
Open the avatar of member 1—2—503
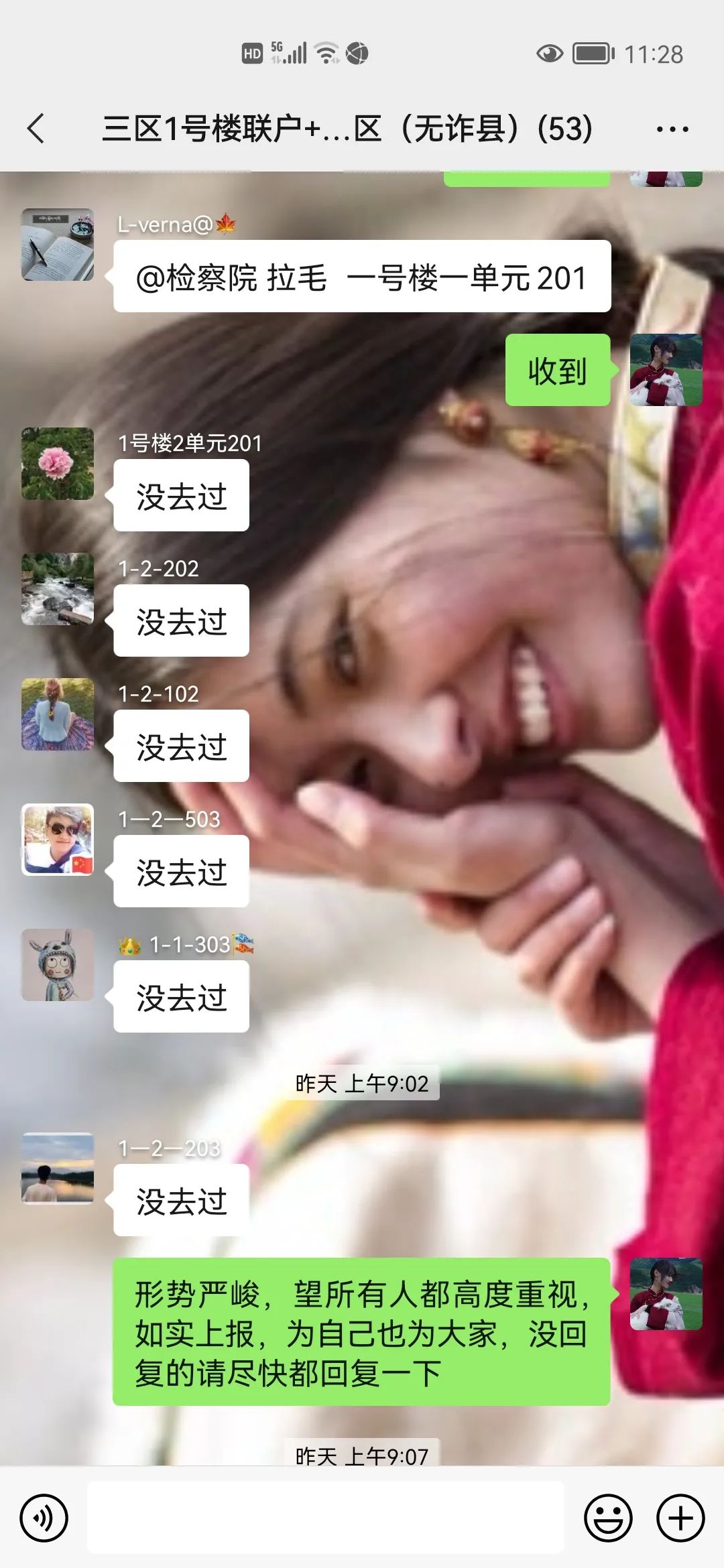(58, 840)
